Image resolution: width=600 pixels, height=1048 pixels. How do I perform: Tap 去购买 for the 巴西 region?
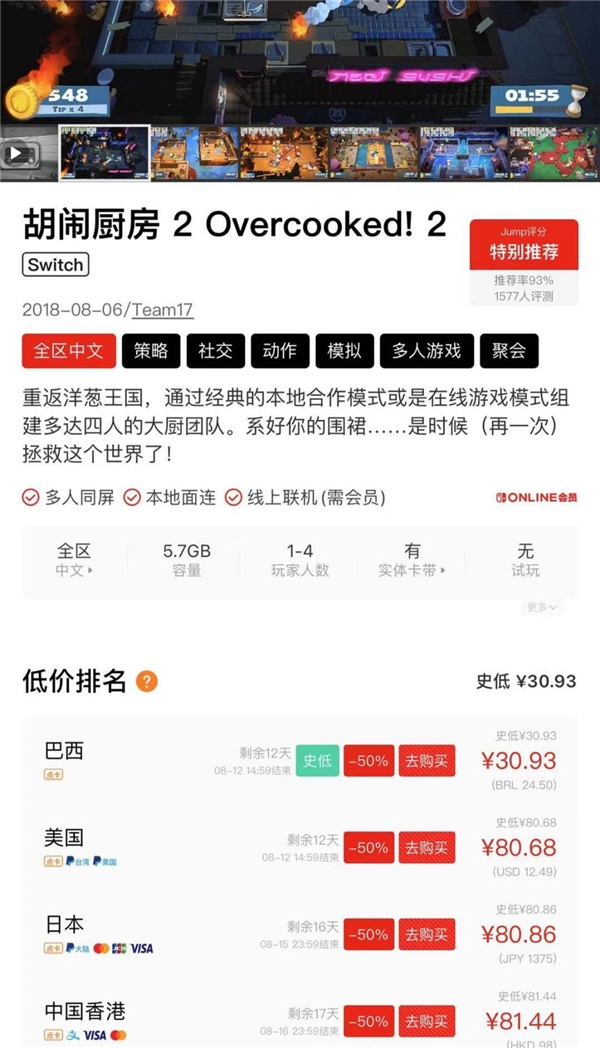[426, 761]
